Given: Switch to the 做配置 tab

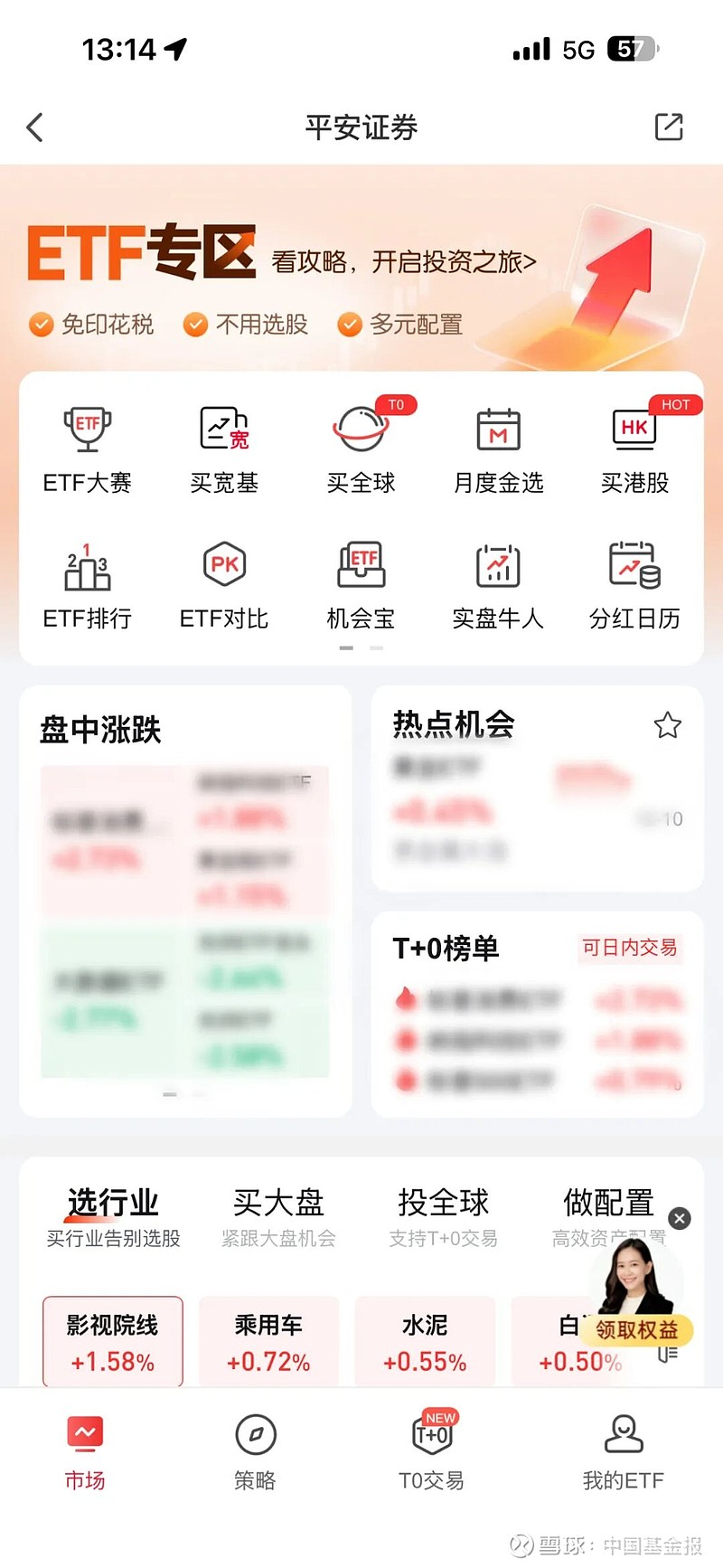Looking at the screenshot, I should (x=607, y=1204).
